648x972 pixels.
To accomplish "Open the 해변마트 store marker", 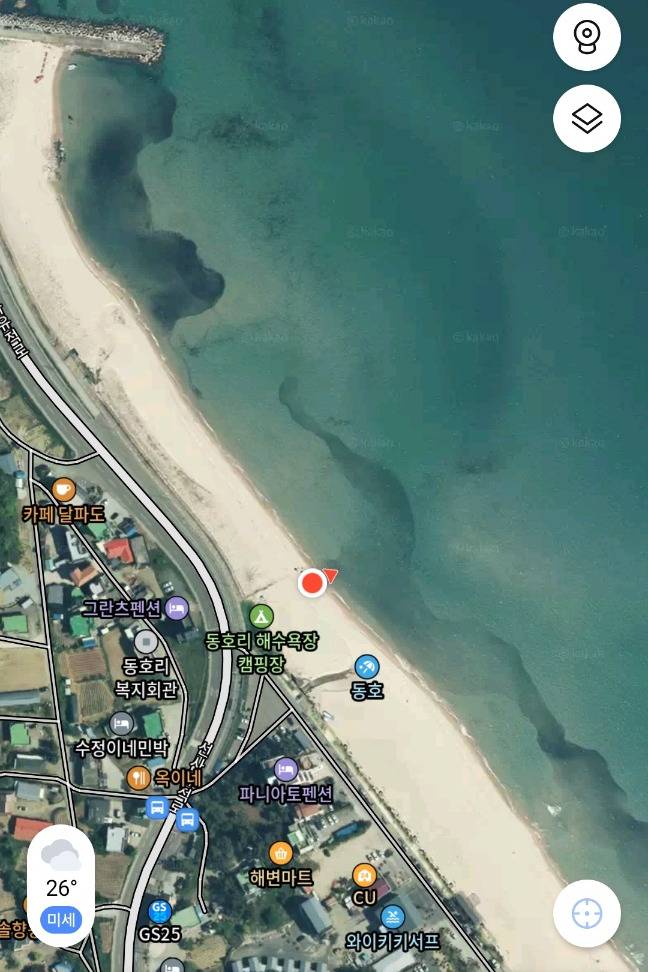I will pyautogui.click(x=281, y=853).
